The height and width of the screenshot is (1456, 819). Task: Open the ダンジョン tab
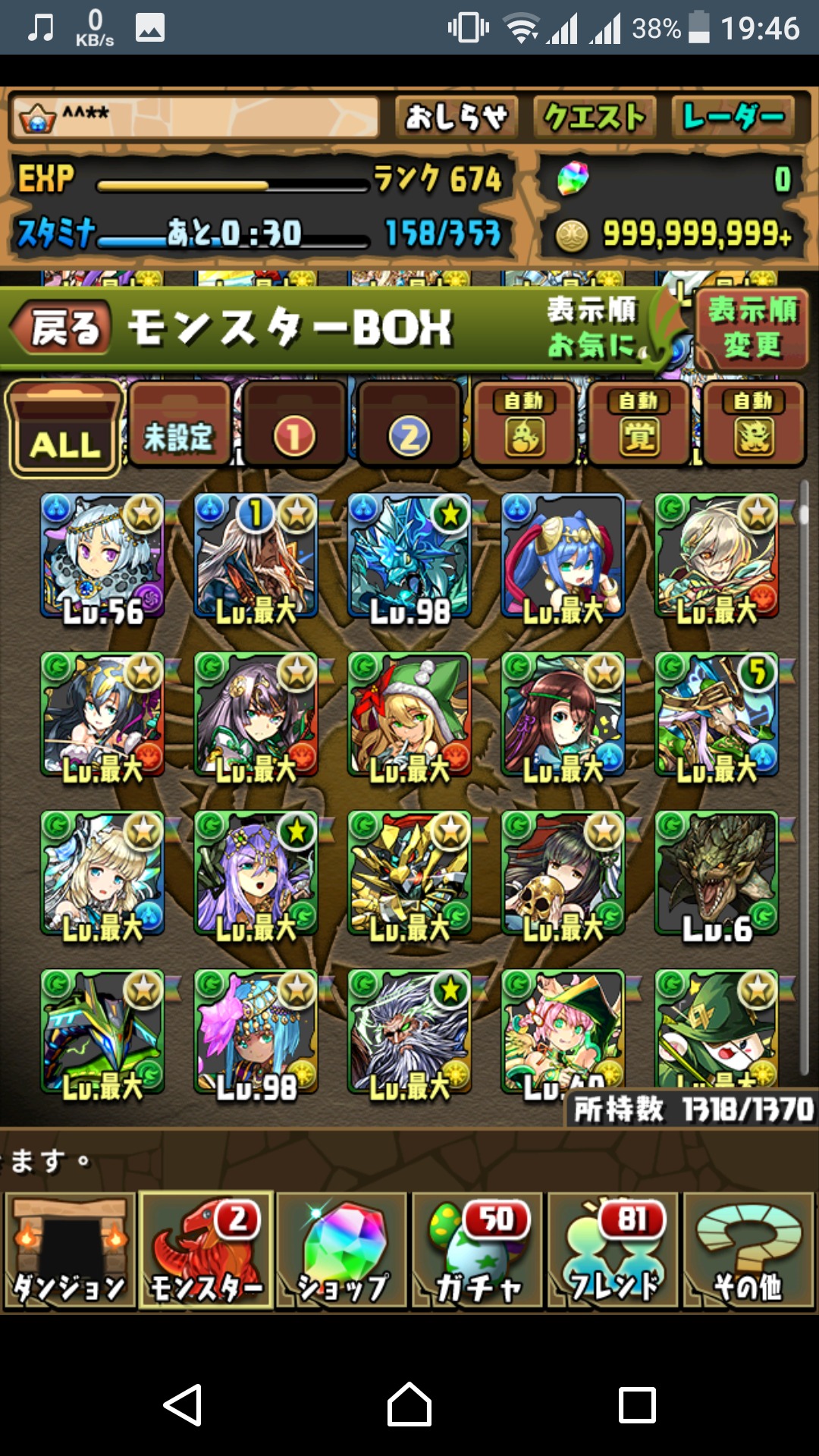[70, 1251]
